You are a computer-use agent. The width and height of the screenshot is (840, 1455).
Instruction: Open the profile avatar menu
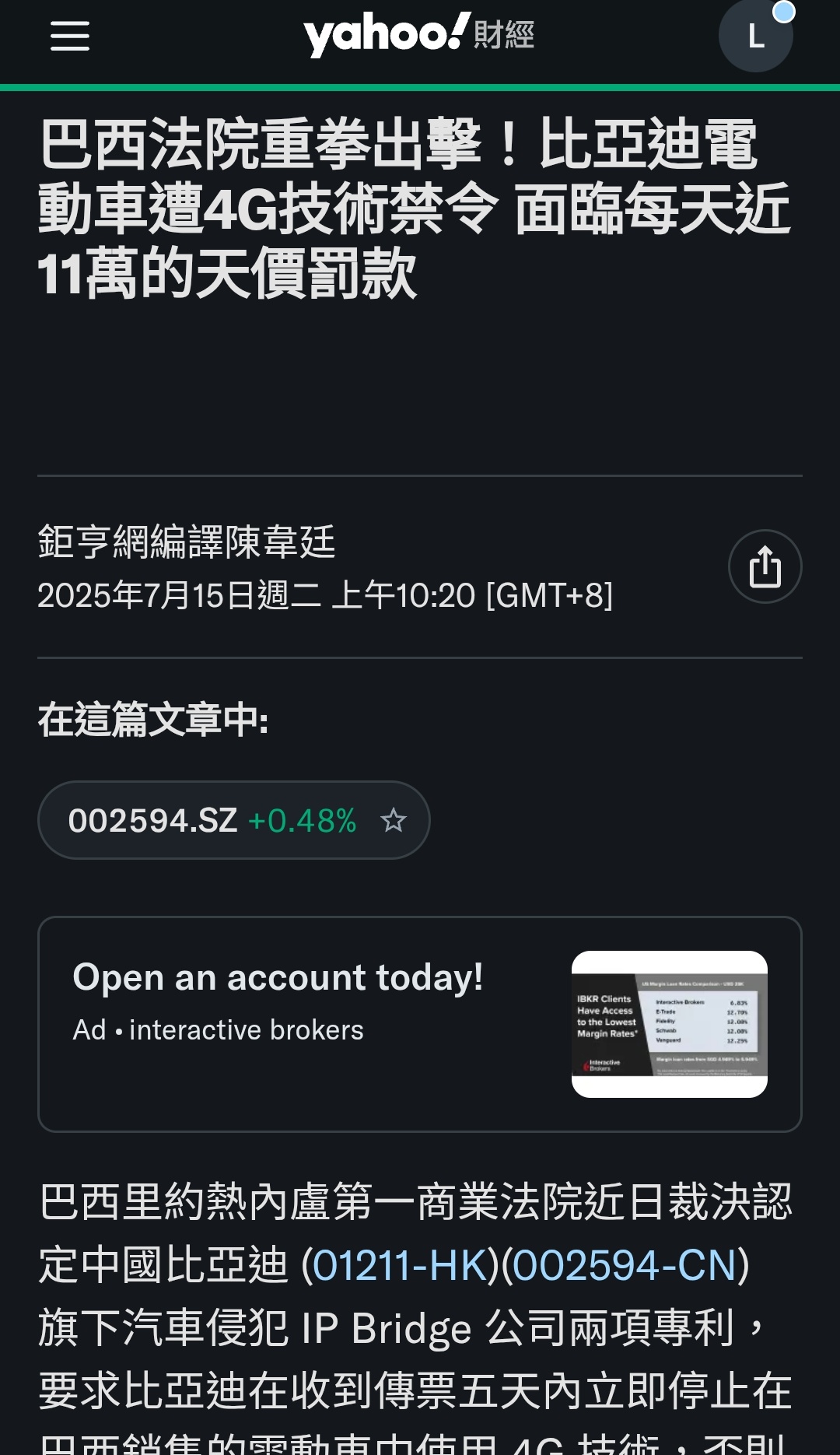point(754,35)
